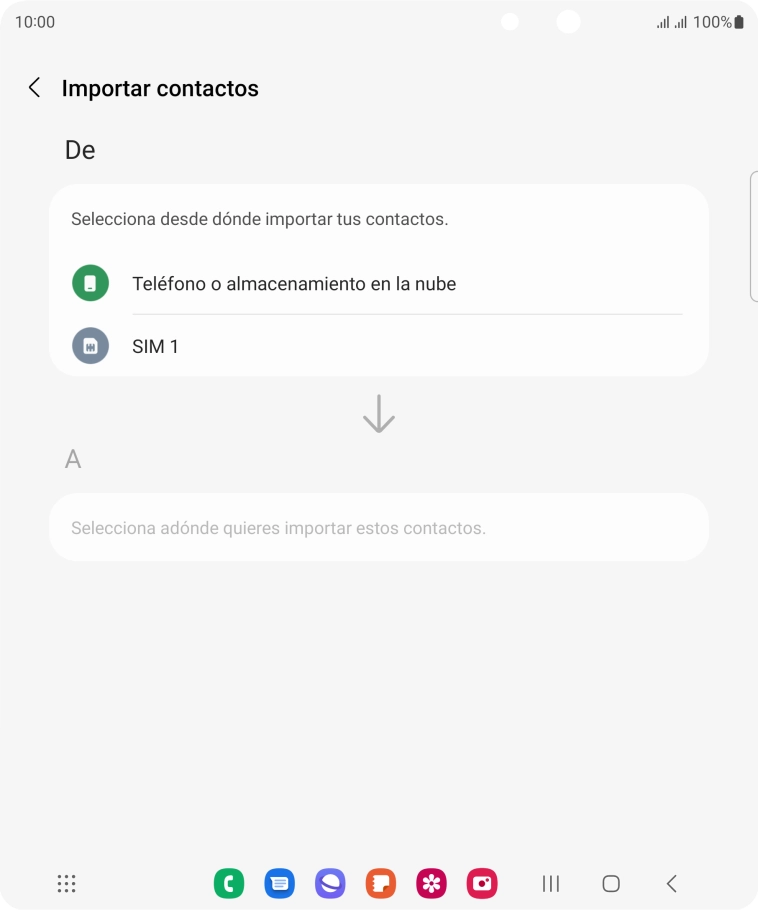Open the Messages app in the taskbar
758x910 pixels.
280,883
